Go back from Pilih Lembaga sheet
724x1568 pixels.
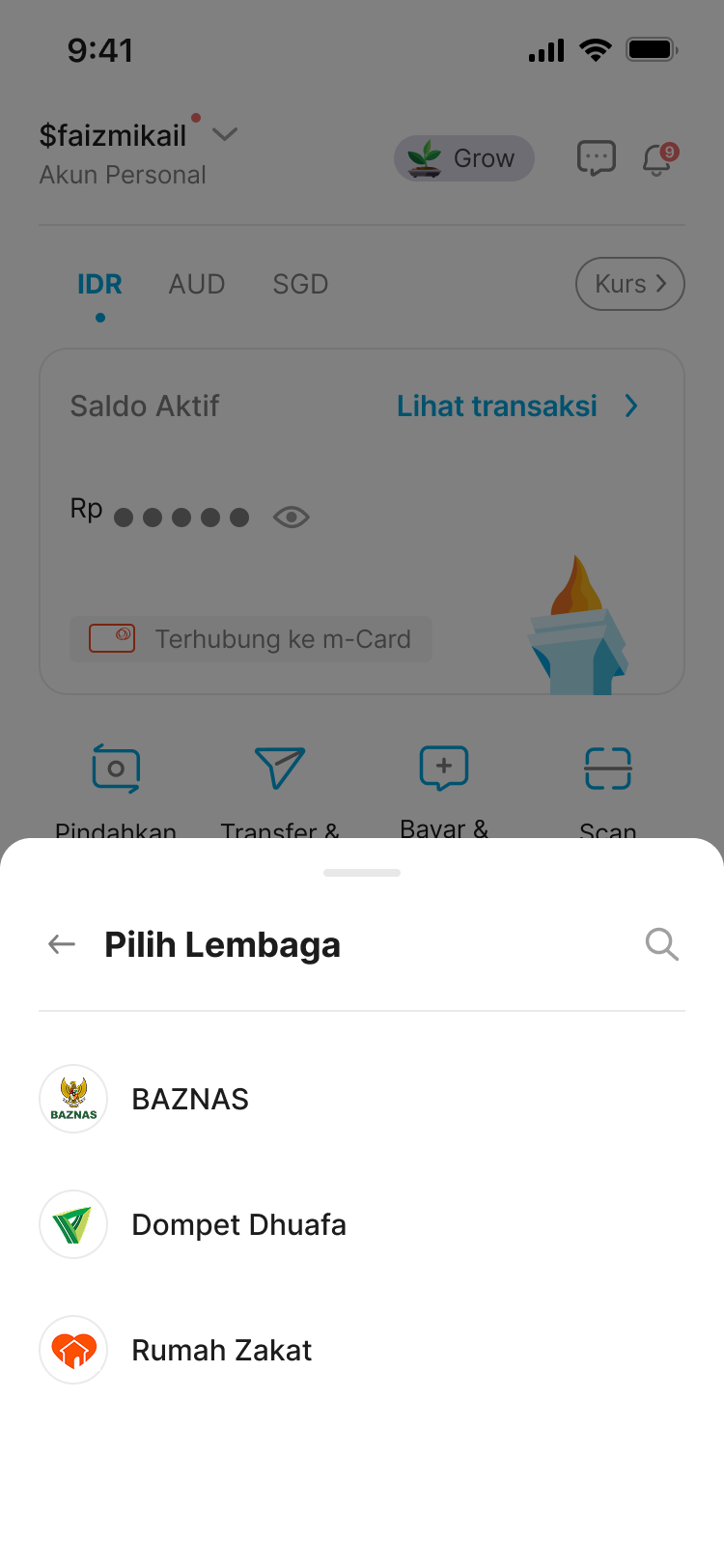pos(62,944)
